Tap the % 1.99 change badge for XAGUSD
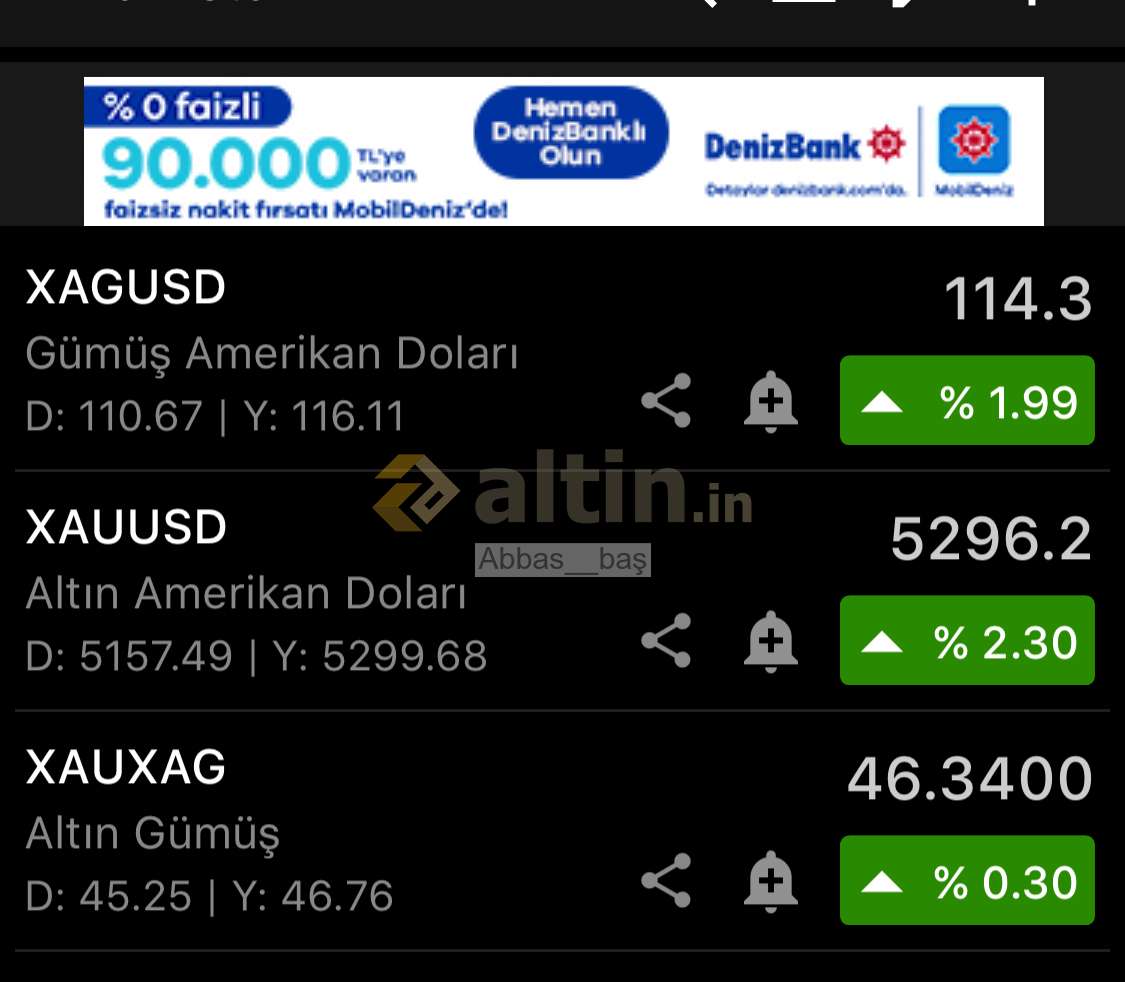Image resolution: width=1125 pixels, height=982 pixels. click(x=967, y=401)
